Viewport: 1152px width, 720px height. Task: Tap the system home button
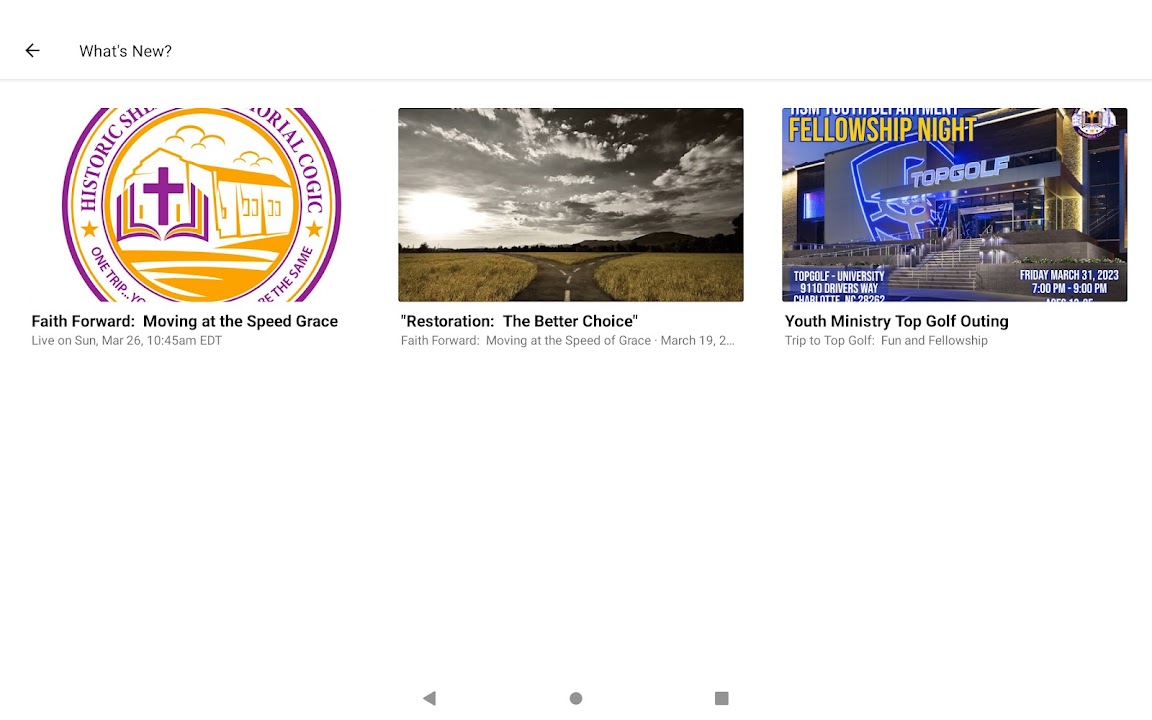tap(576, 698)
